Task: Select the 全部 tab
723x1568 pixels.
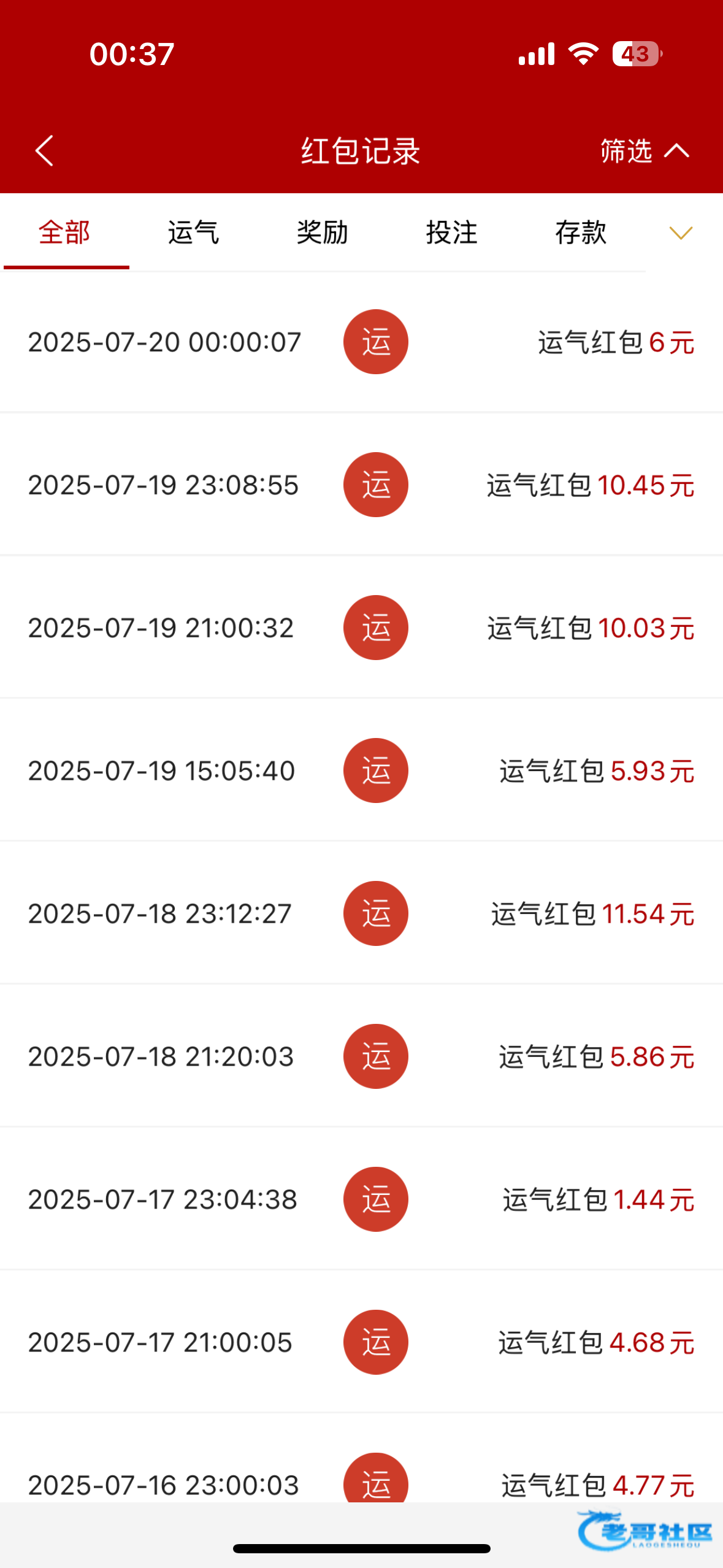Action: click(64, 233)
